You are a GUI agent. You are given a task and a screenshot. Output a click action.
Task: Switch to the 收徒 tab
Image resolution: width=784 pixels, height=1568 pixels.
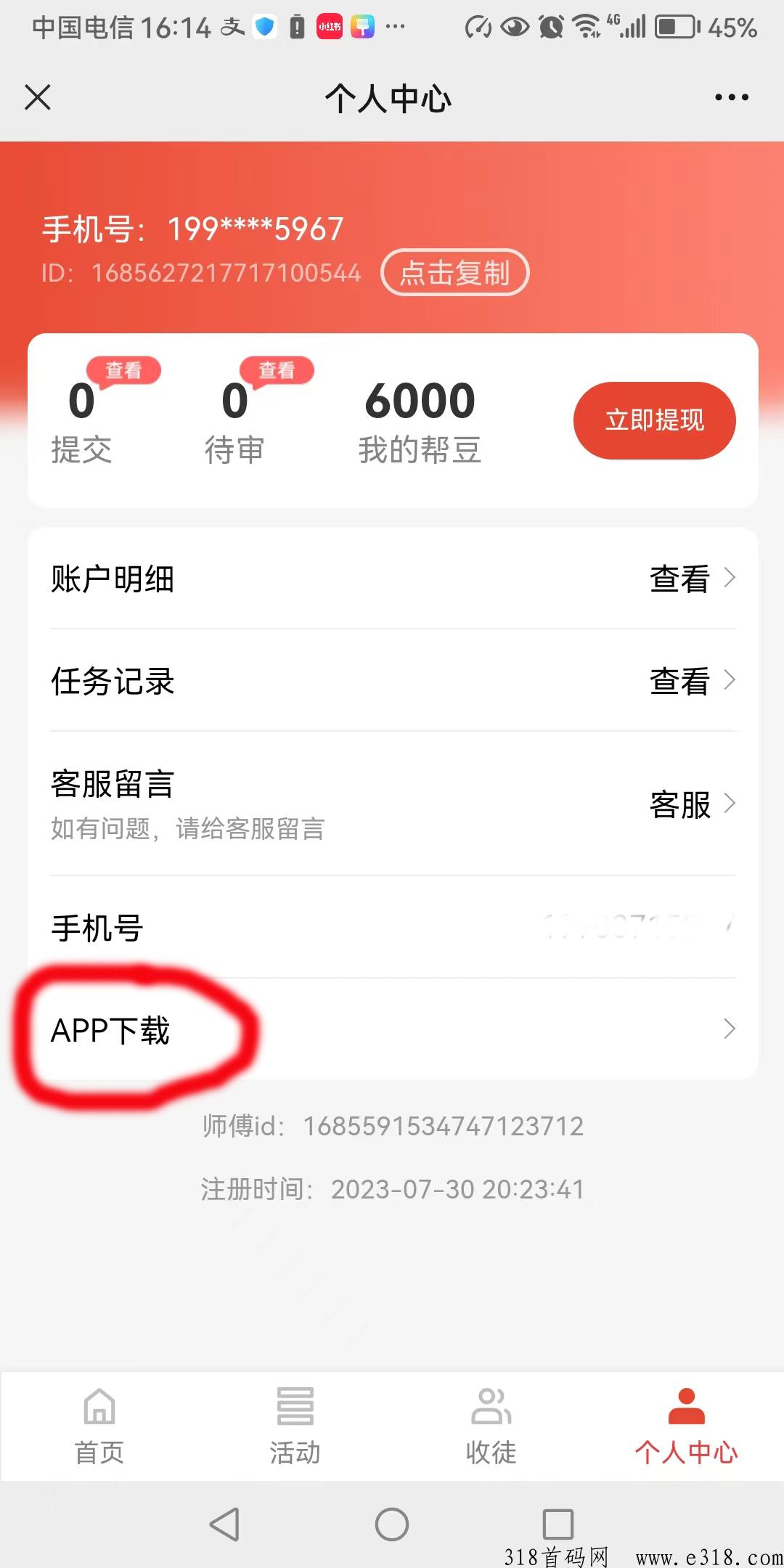point(491,1426)
